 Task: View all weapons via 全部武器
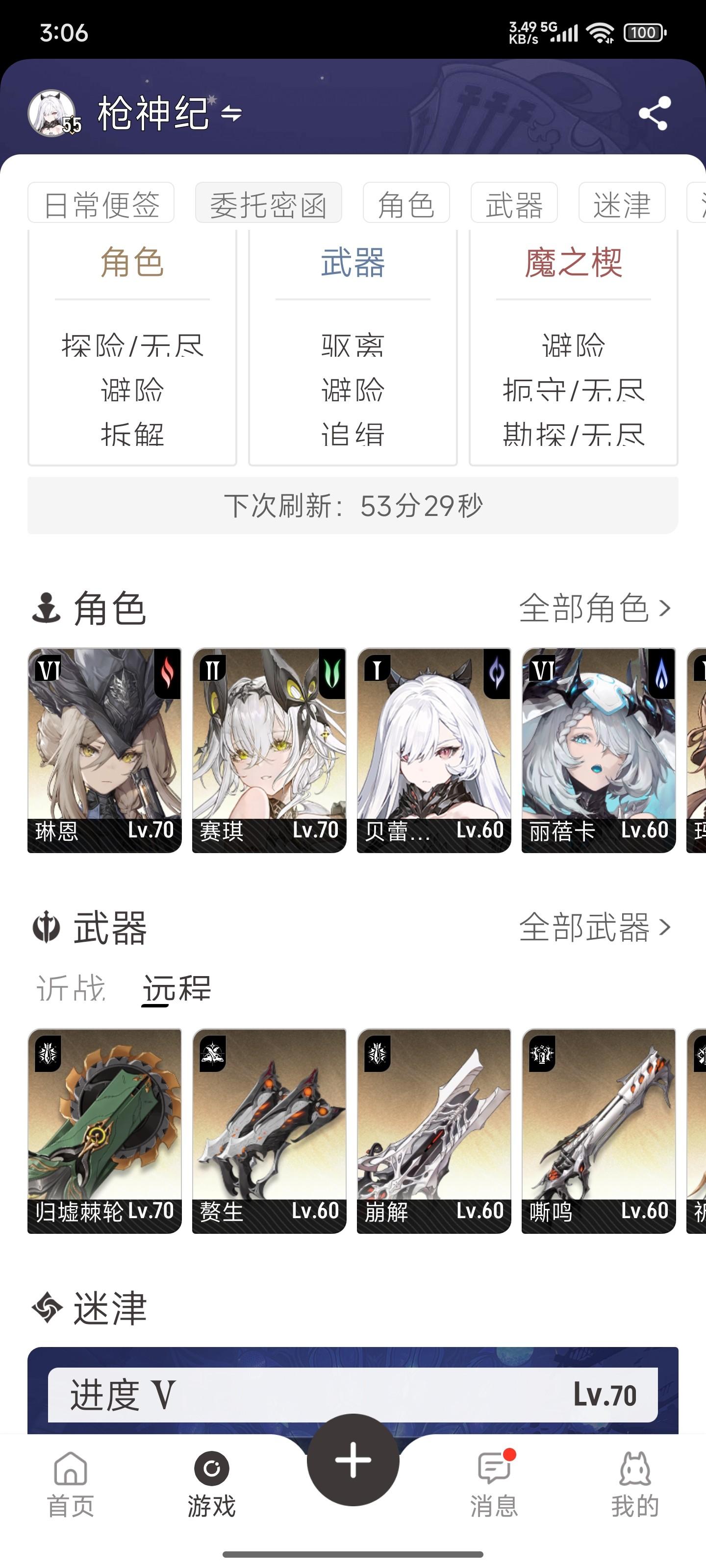[595, 928]
